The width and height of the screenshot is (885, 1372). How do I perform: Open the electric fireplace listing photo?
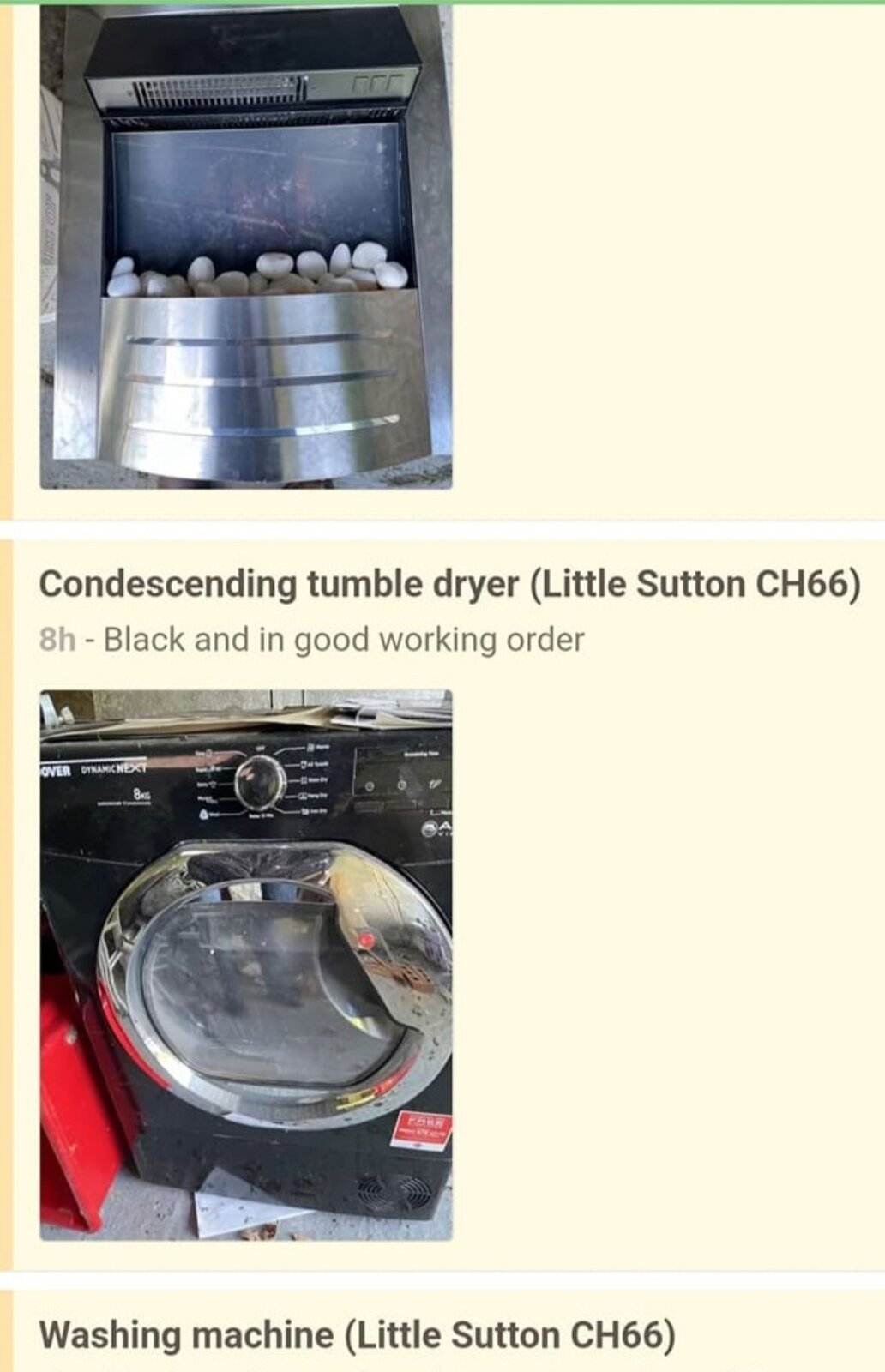click(x=246, y=247)
